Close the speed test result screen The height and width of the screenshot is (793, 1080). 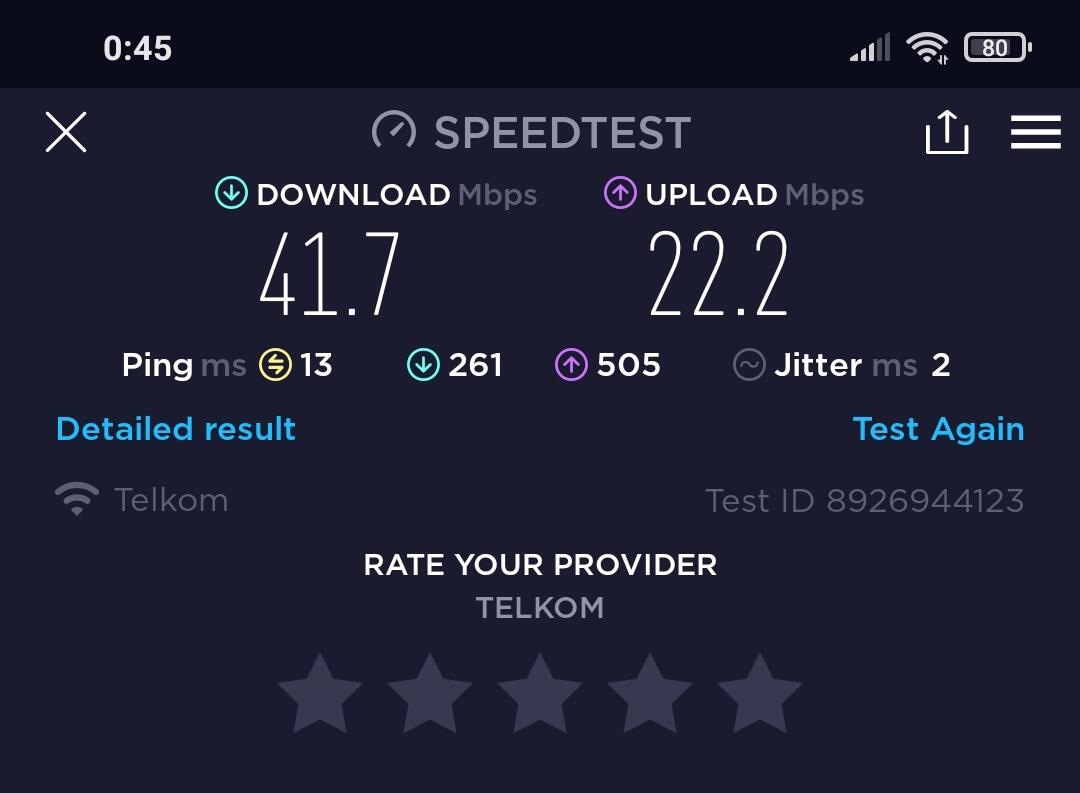click(x=66, y=132)
